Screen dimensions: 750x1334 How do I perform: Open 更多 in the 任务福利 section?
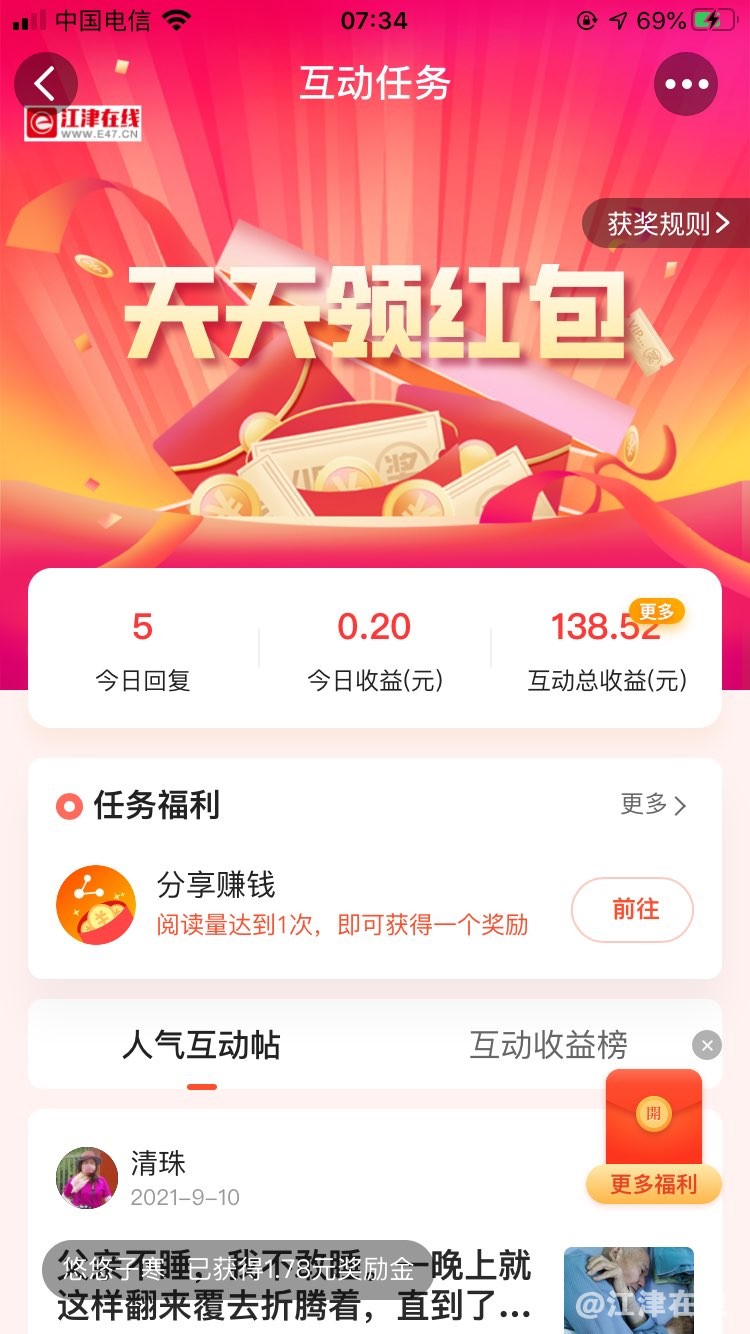tap(653, 805)
